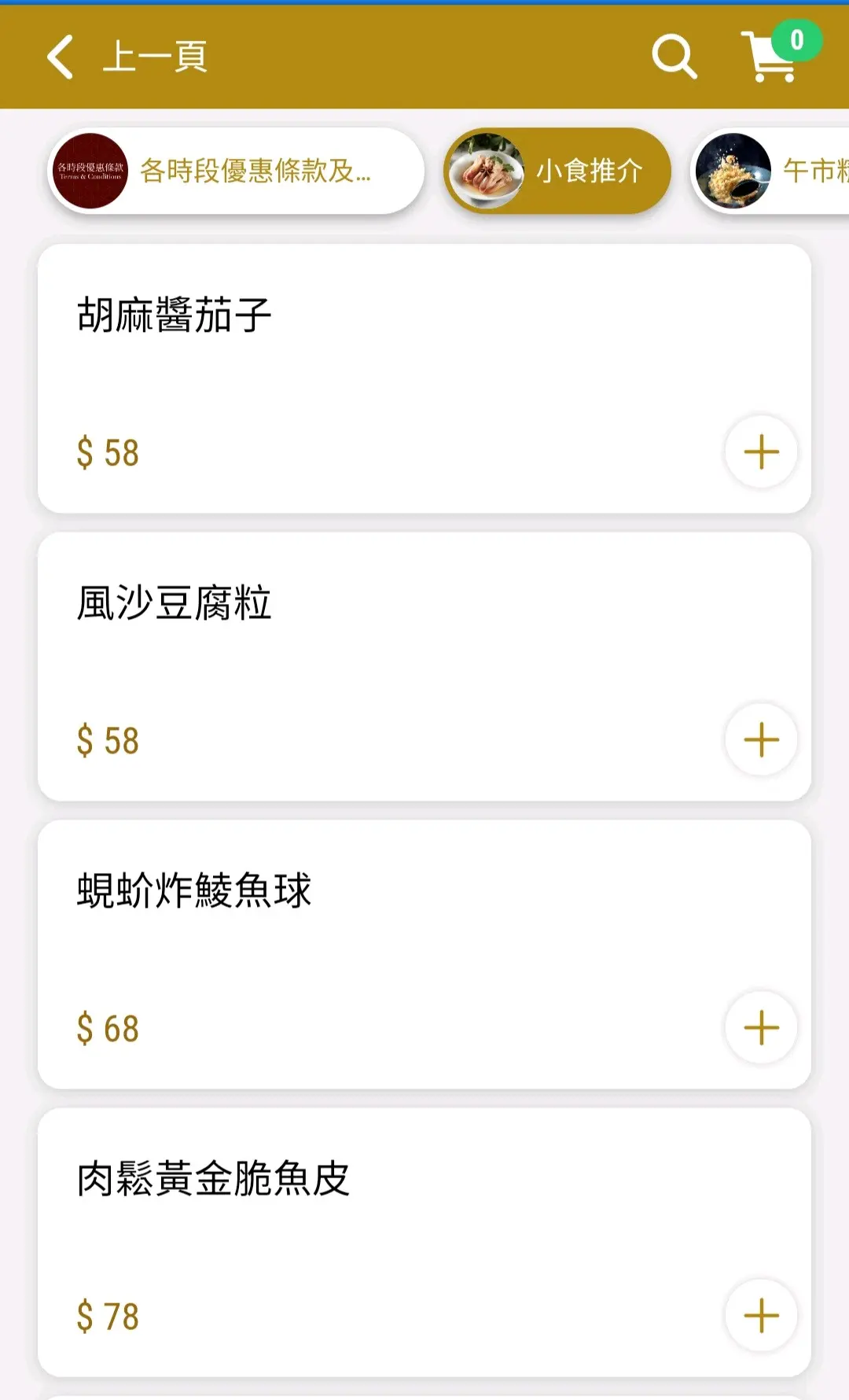View details of 肉鬆黃金脆魚皮
The height and width of the screenshot is (1400, 849).
[x=424, y=1242]
